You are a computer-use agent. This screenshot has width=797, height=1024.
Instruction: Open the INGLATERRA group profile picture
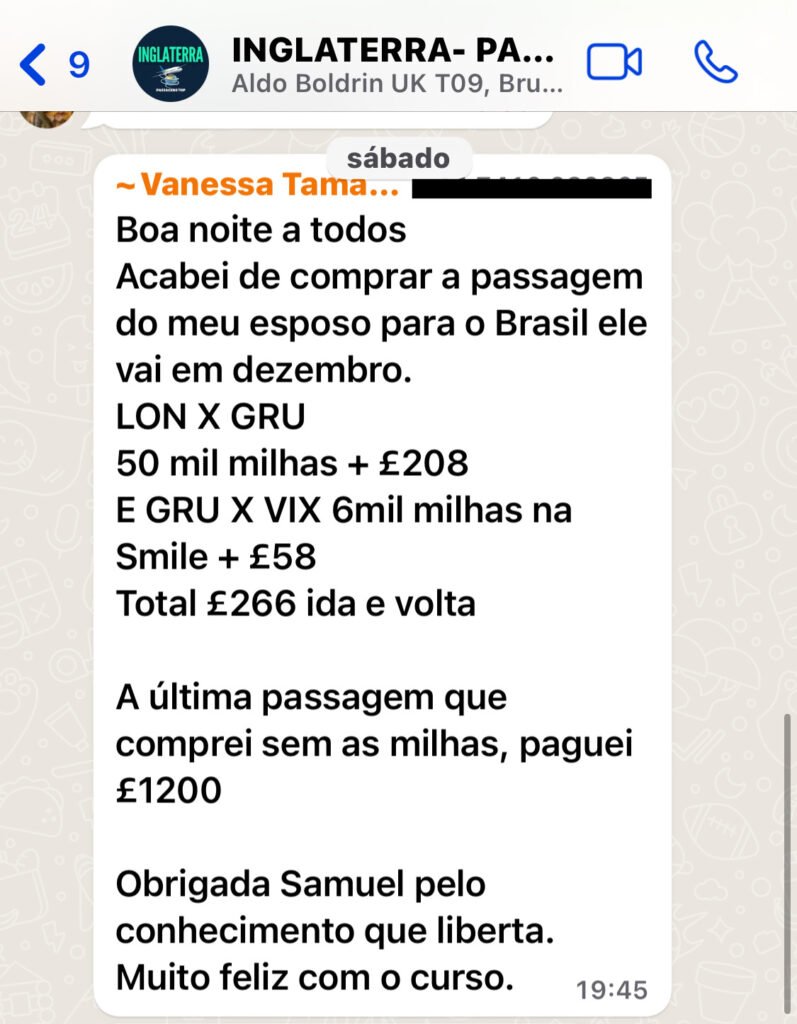coord(170,63)
